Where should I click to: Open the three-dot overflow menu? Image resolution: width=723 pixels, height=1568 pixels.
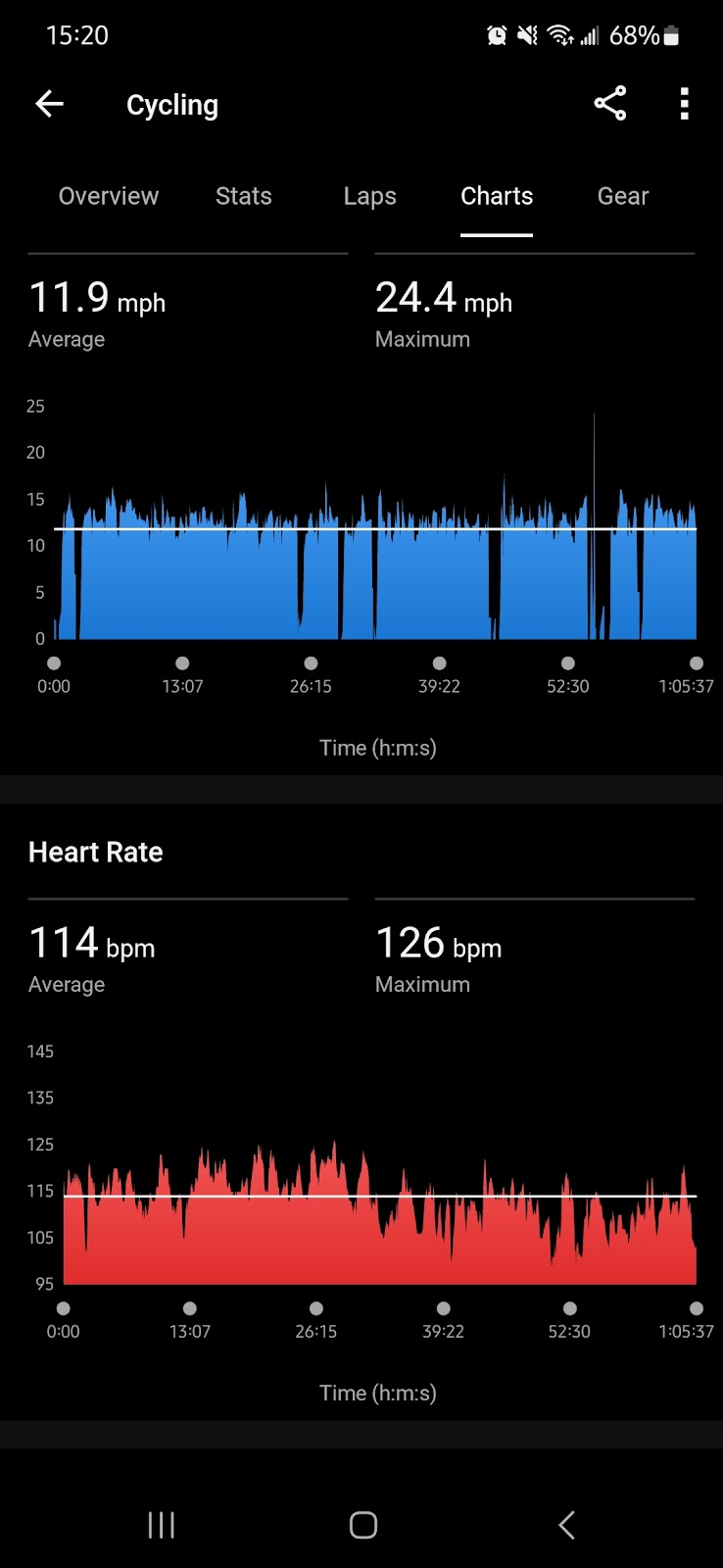pyautogui.click(x=685, y=104)
